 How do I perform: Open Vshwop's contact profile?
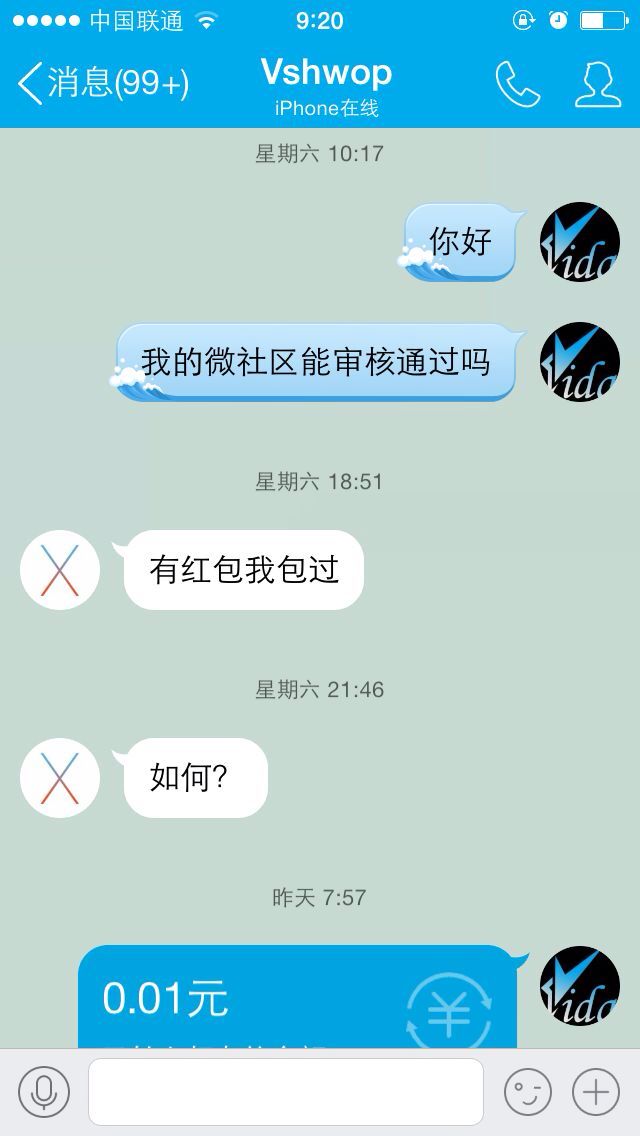[x=597, y=84]
